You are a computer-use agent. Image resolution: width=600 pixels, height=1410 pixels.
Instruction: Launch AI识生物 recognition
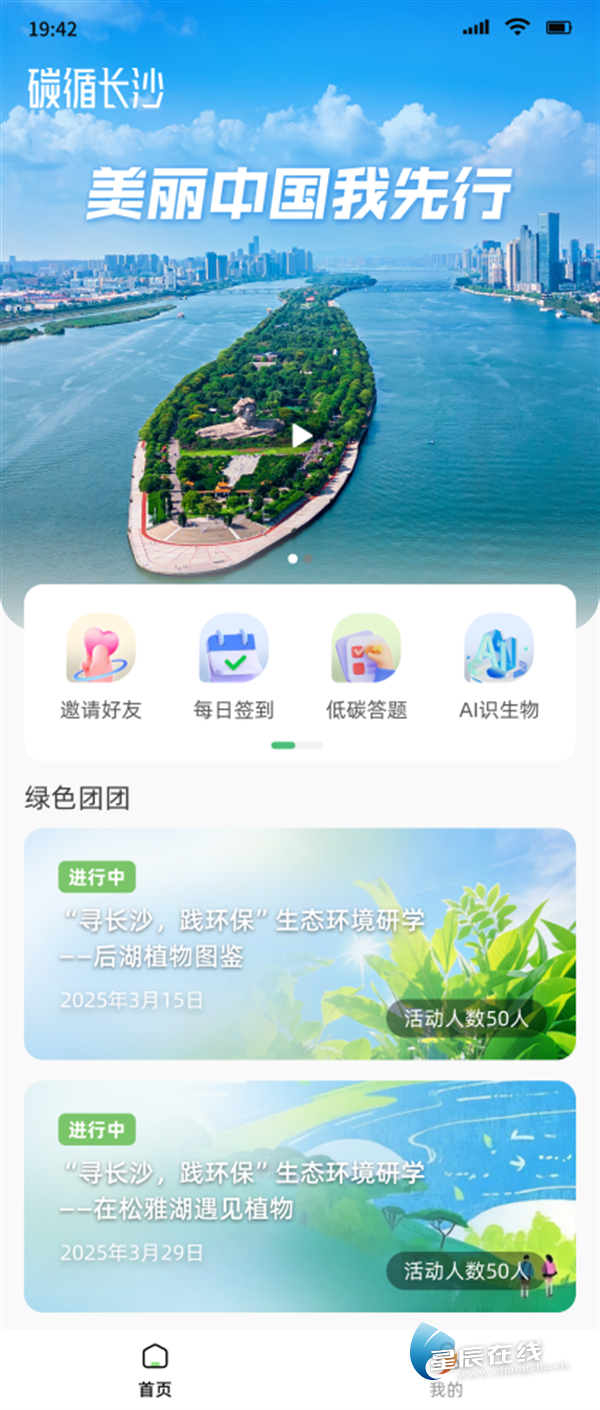point(499,666)
